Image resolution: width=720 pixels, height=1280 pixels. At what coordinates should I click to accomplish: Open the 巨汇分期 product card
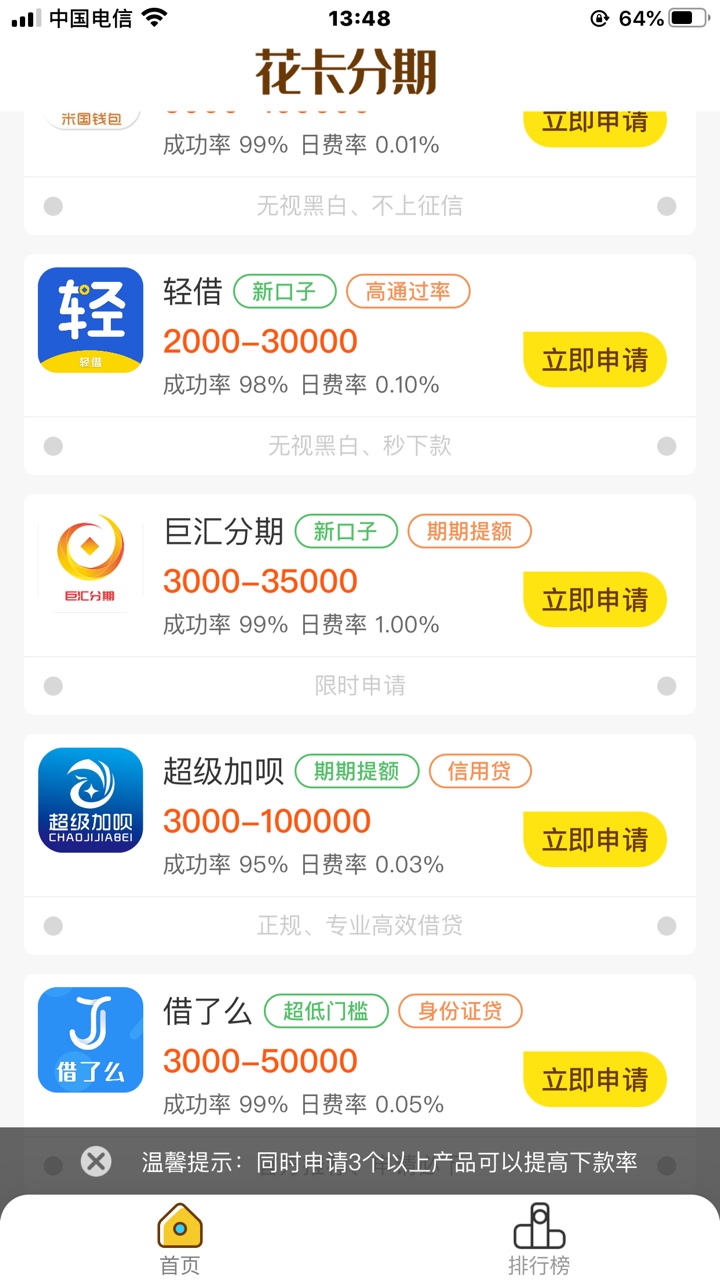coord(360,604)
